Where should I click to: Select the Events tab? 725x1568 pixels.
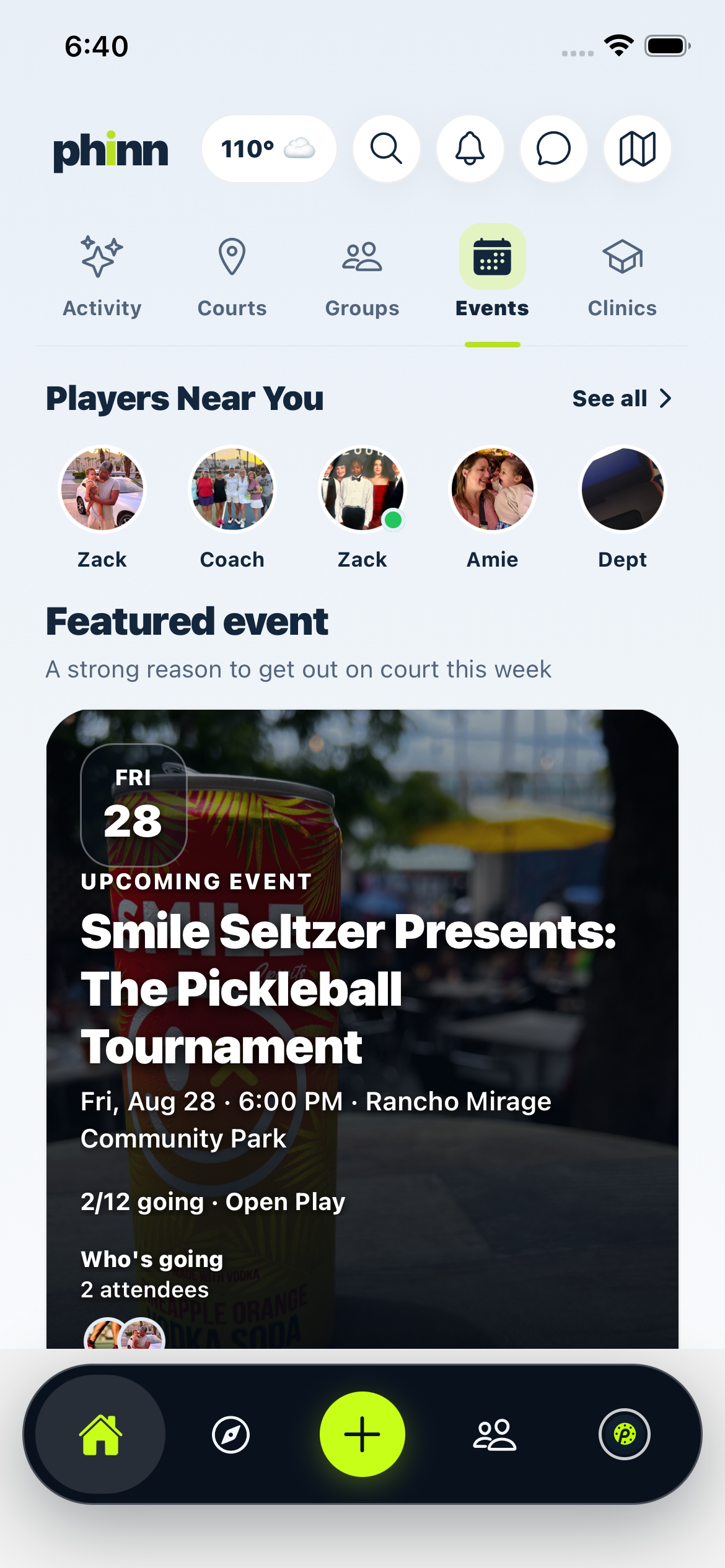click(x=493, y=277)
